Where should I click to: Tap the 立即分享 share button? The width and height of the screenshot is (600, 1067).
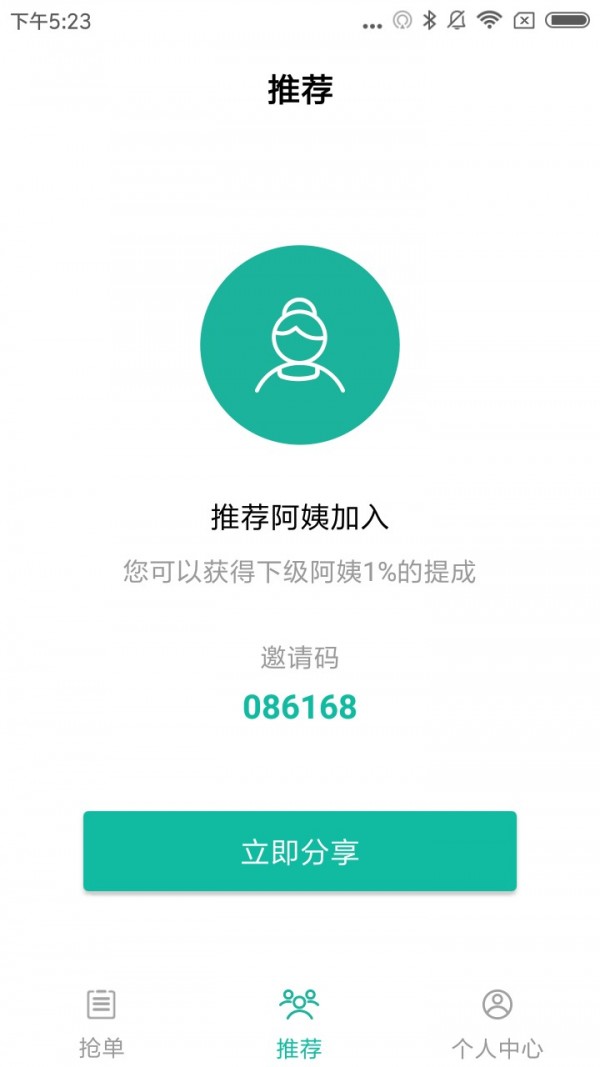click(x=299, y=851)
